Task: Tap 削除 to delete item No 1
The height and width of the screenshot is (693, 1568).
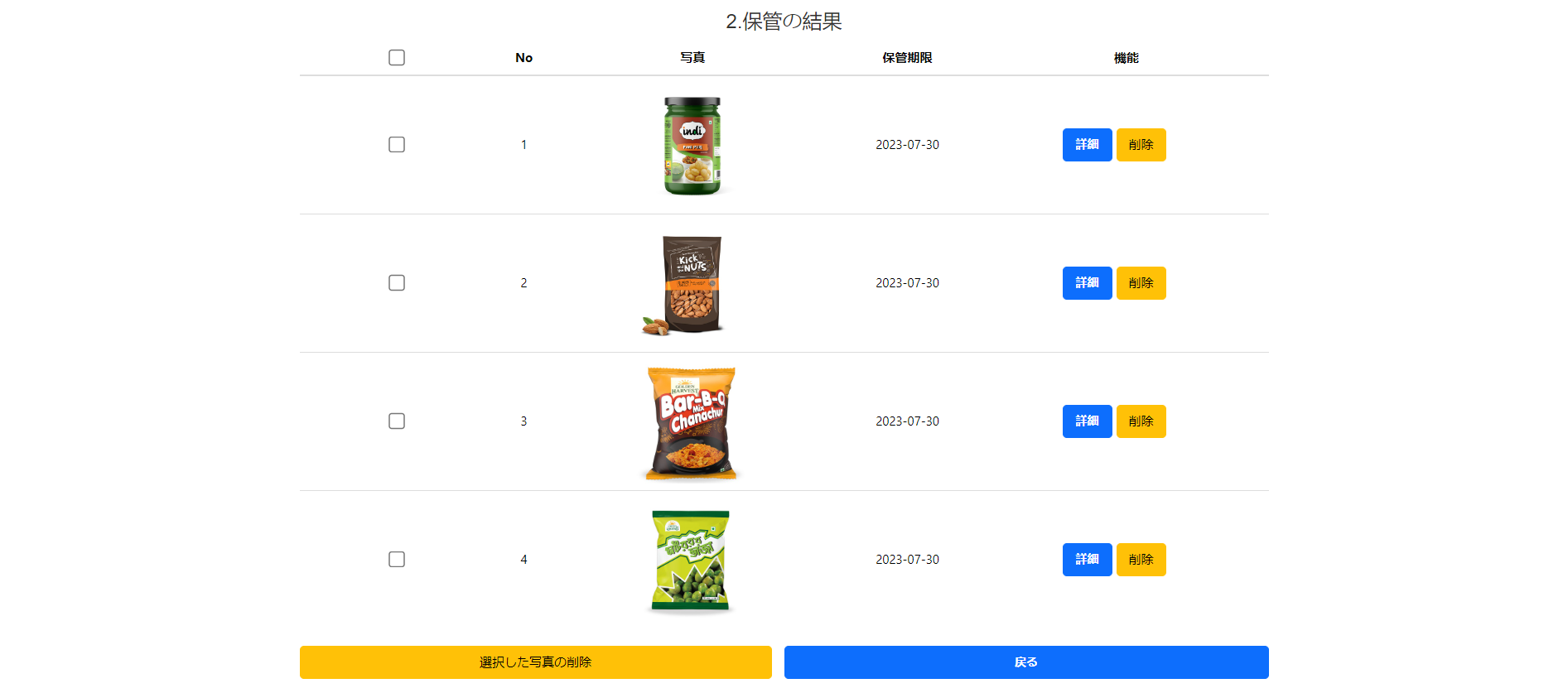Action: 1141,145
